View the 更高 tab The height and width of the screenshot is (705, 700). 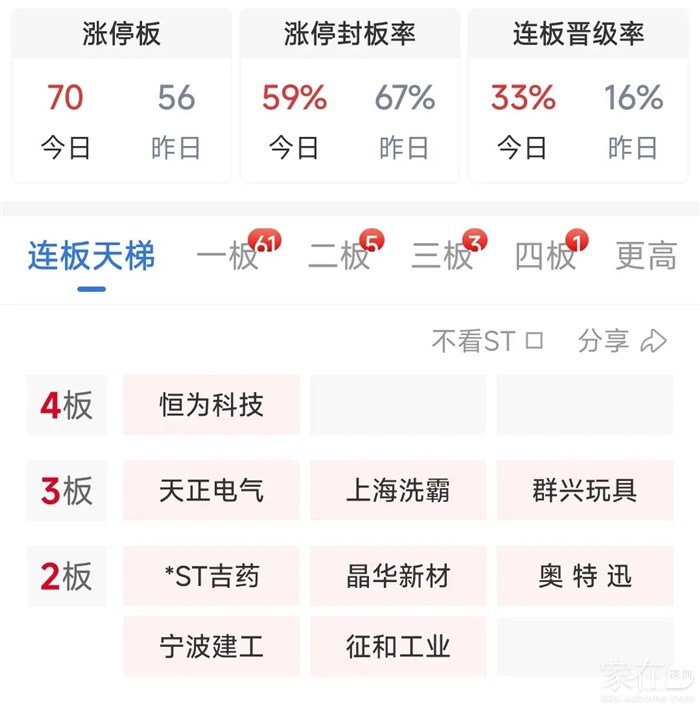point(645,256)
